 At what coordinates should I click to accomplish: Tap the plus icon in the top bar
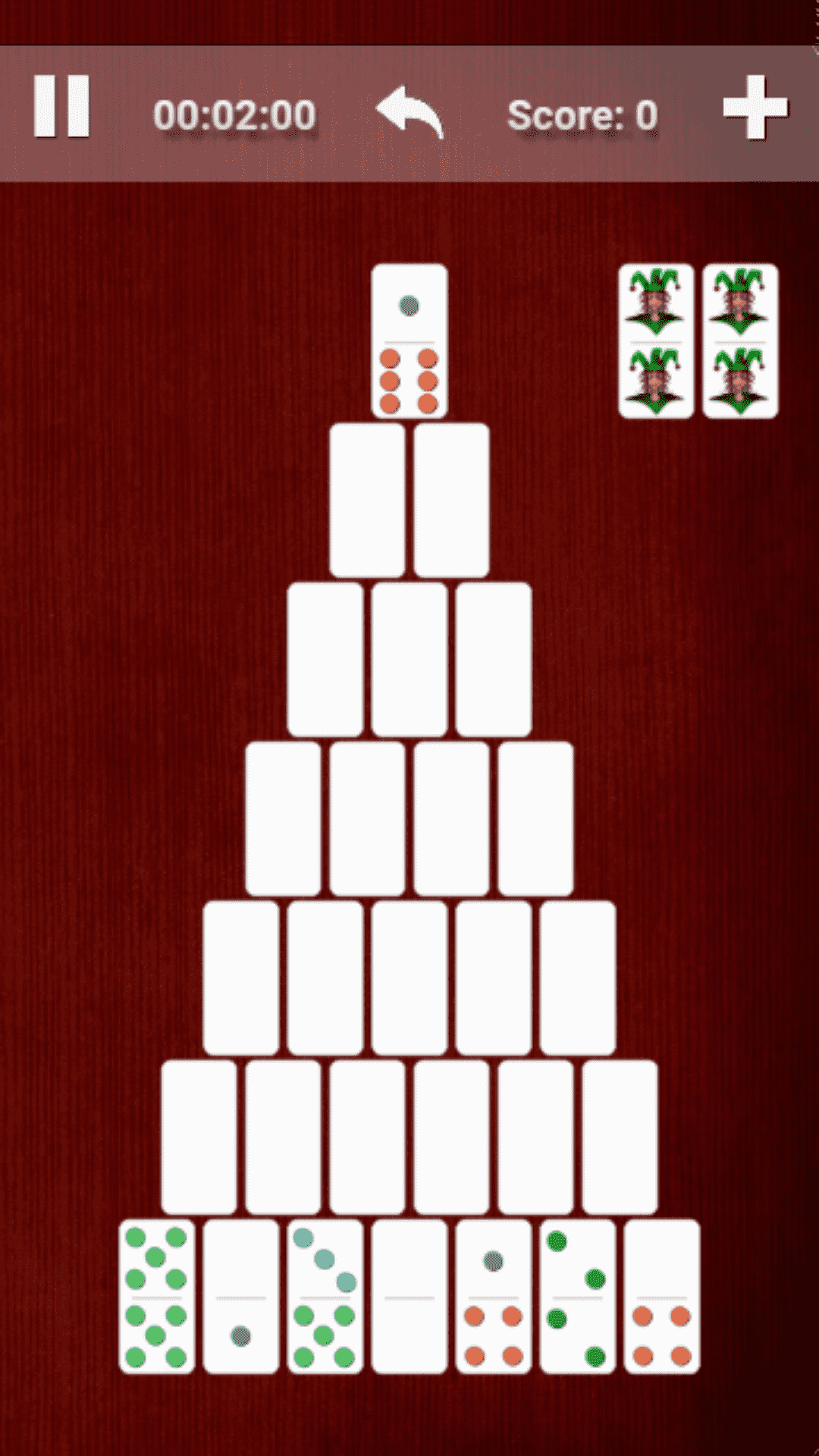pos(755,107)
